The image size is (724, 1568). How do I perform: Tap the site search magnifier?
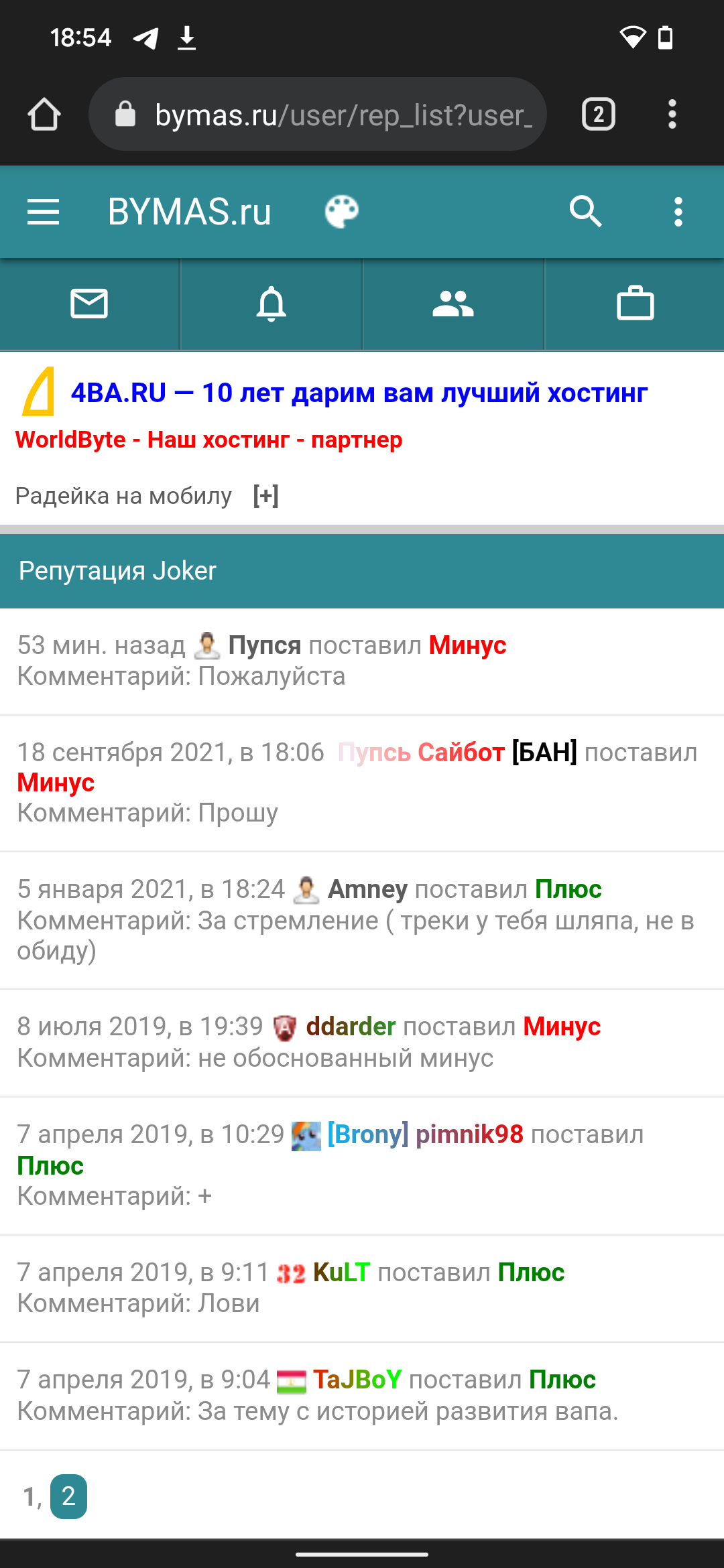(x=585, y=212)
